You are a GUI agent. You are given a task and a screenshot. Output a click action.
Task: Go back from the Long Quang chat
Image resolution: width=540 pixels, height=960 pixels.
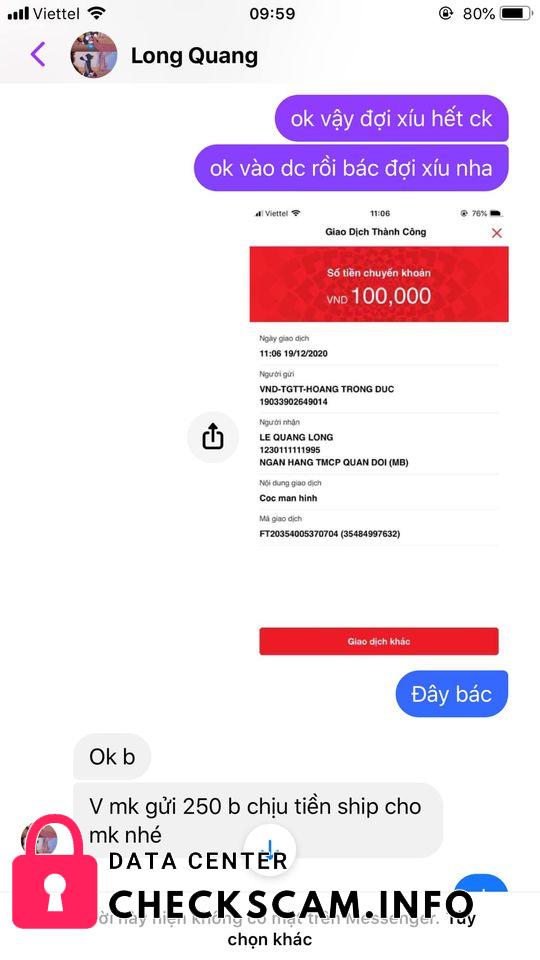[x=38, y=55]
